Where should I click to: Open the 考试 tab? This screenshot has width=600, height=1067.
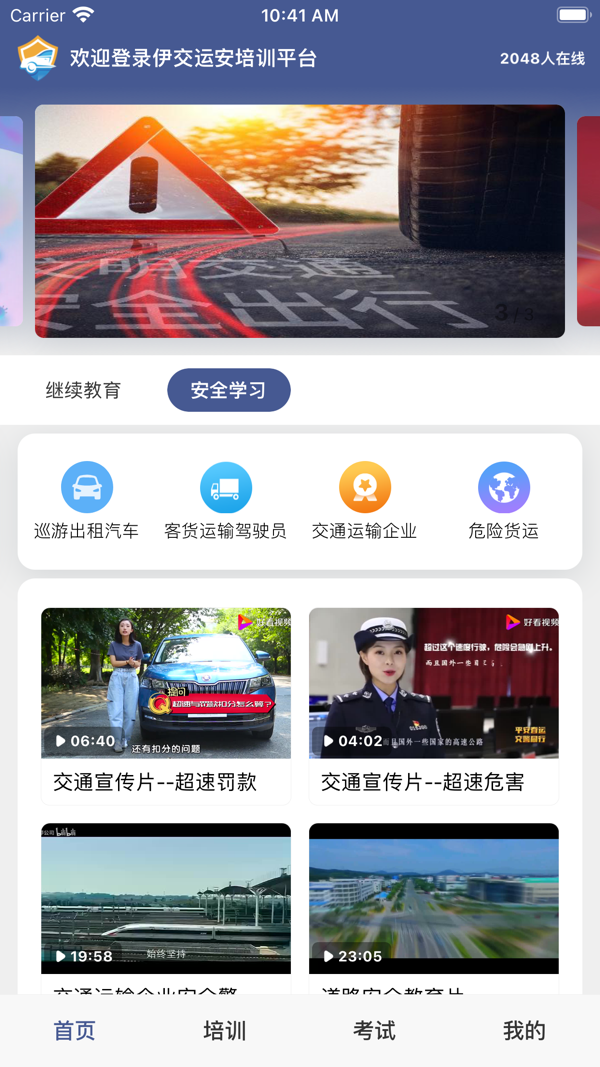pyautogui.click(x=375, y=1031)
